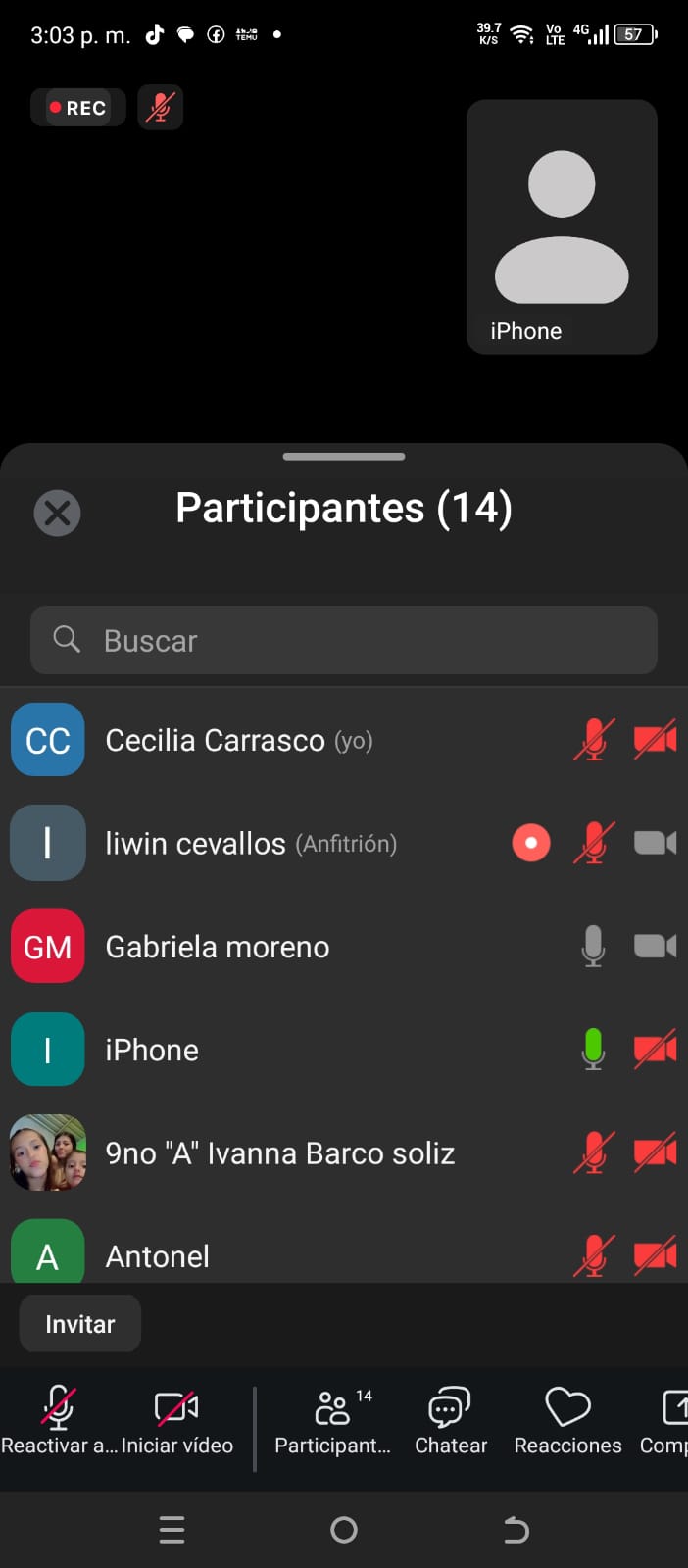The width and height of the screenshot is (688, 1568).
Task: Unmute with Reactivar audio button
Action: pos(58,1419)
